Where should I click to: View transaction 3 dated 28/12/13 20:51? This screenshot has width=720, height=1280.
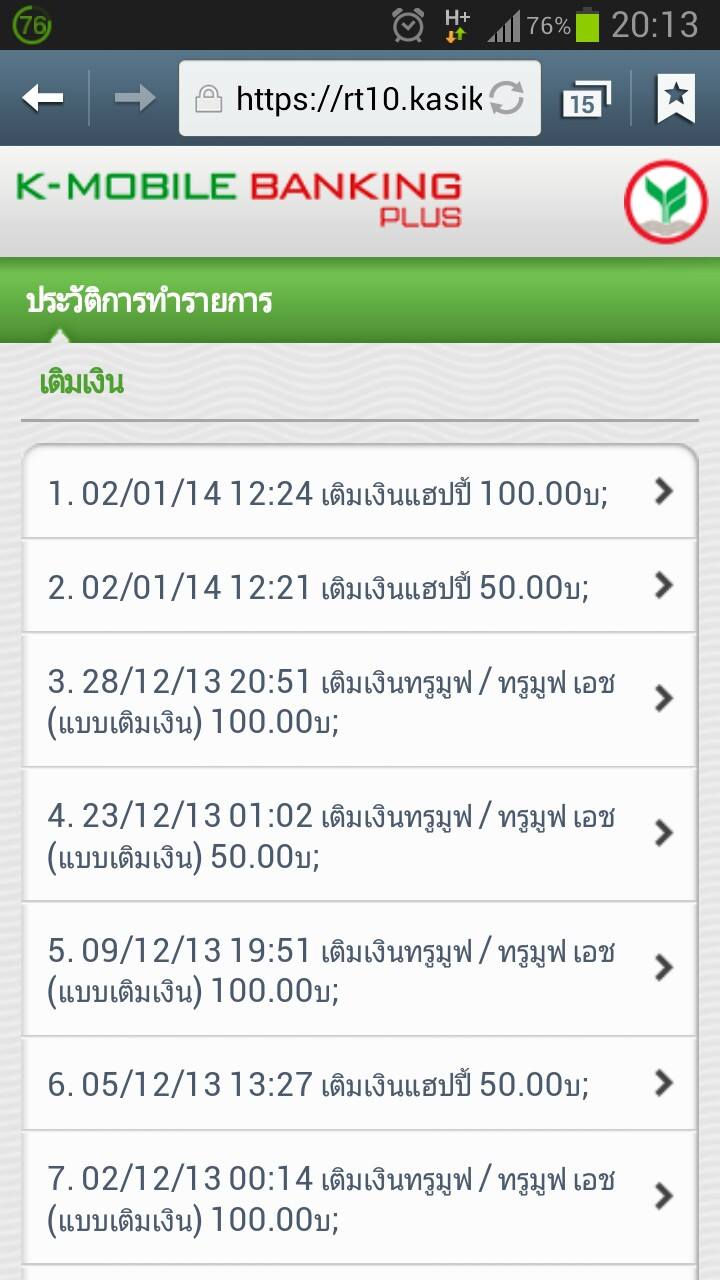[360, 700]
